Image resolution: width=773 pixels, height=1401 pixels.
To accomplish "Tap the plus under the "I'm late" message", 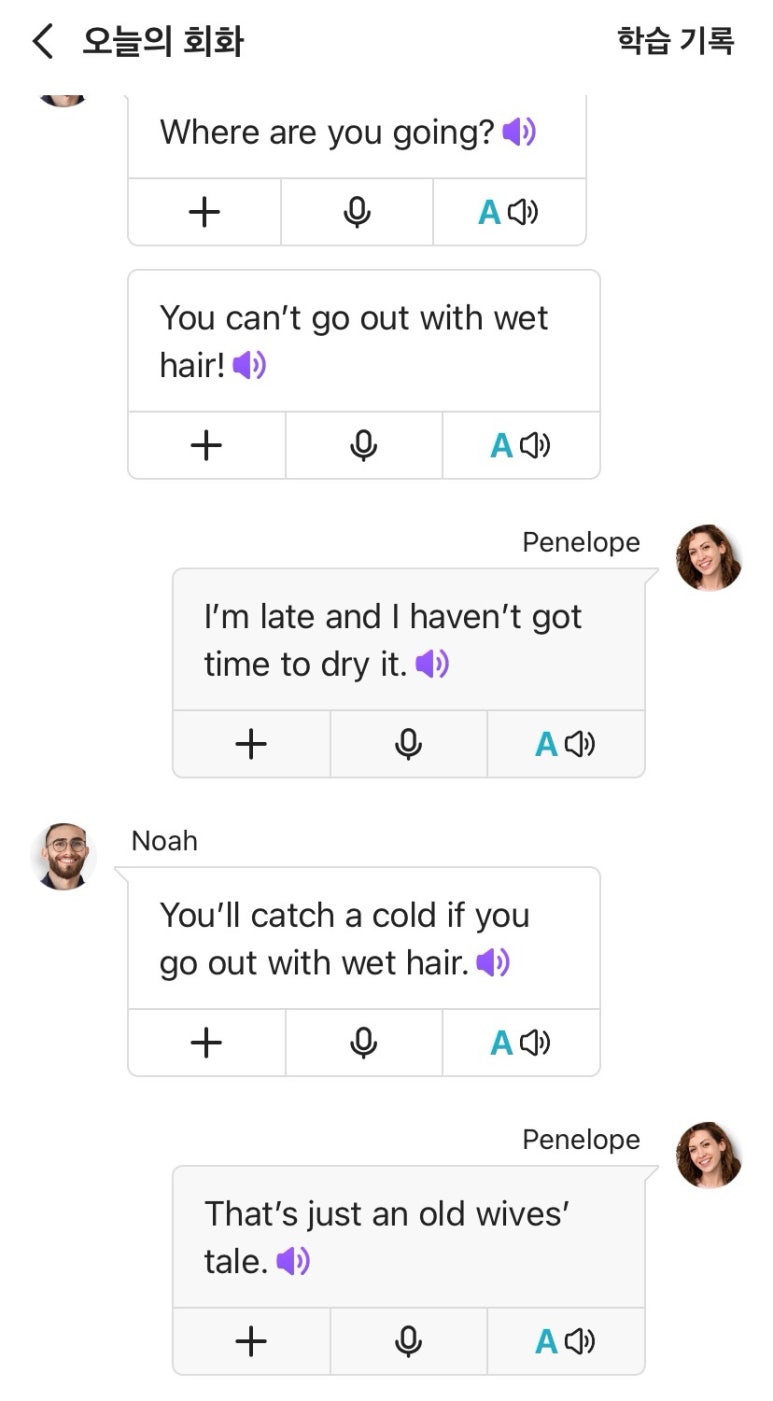I will click(251, 744).
